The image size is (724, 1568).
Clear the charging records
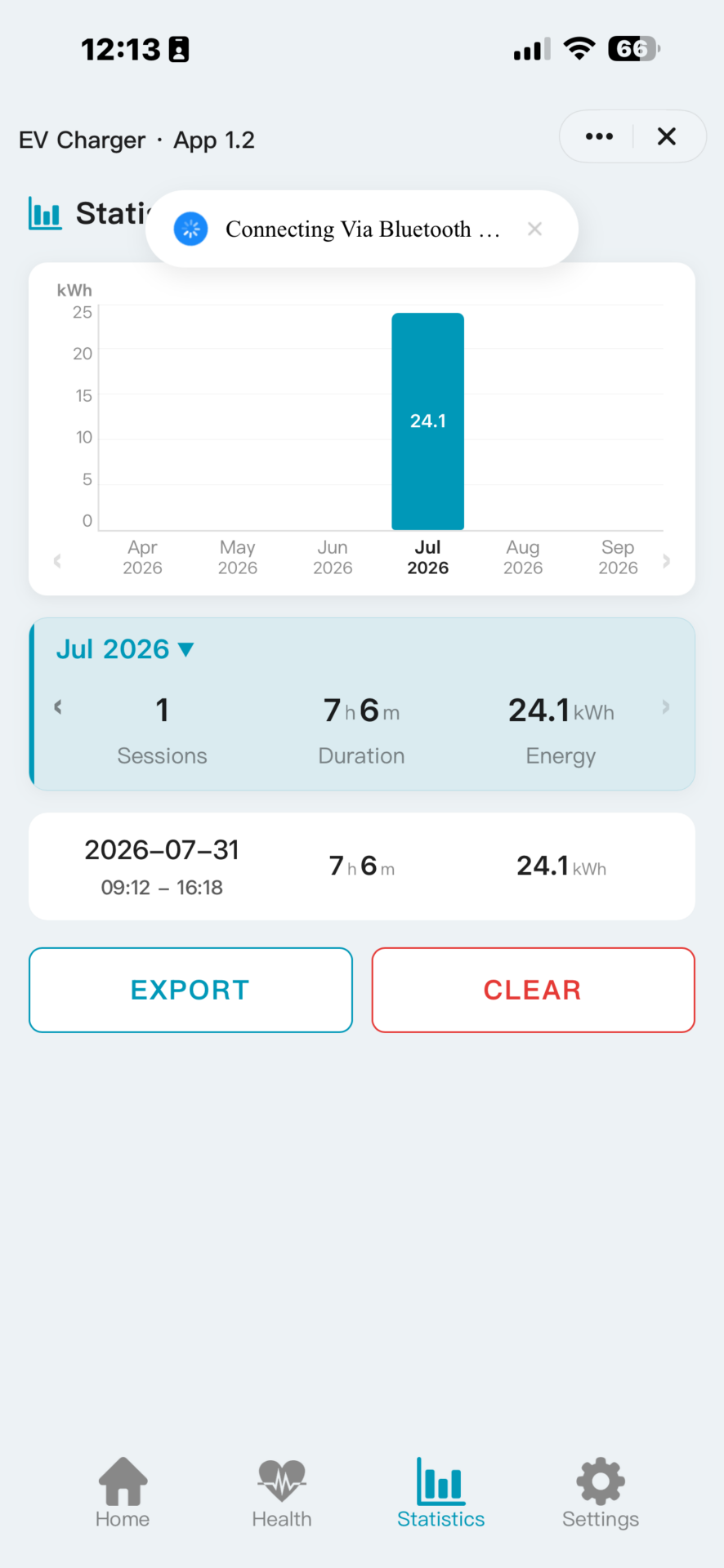[534, 990]
